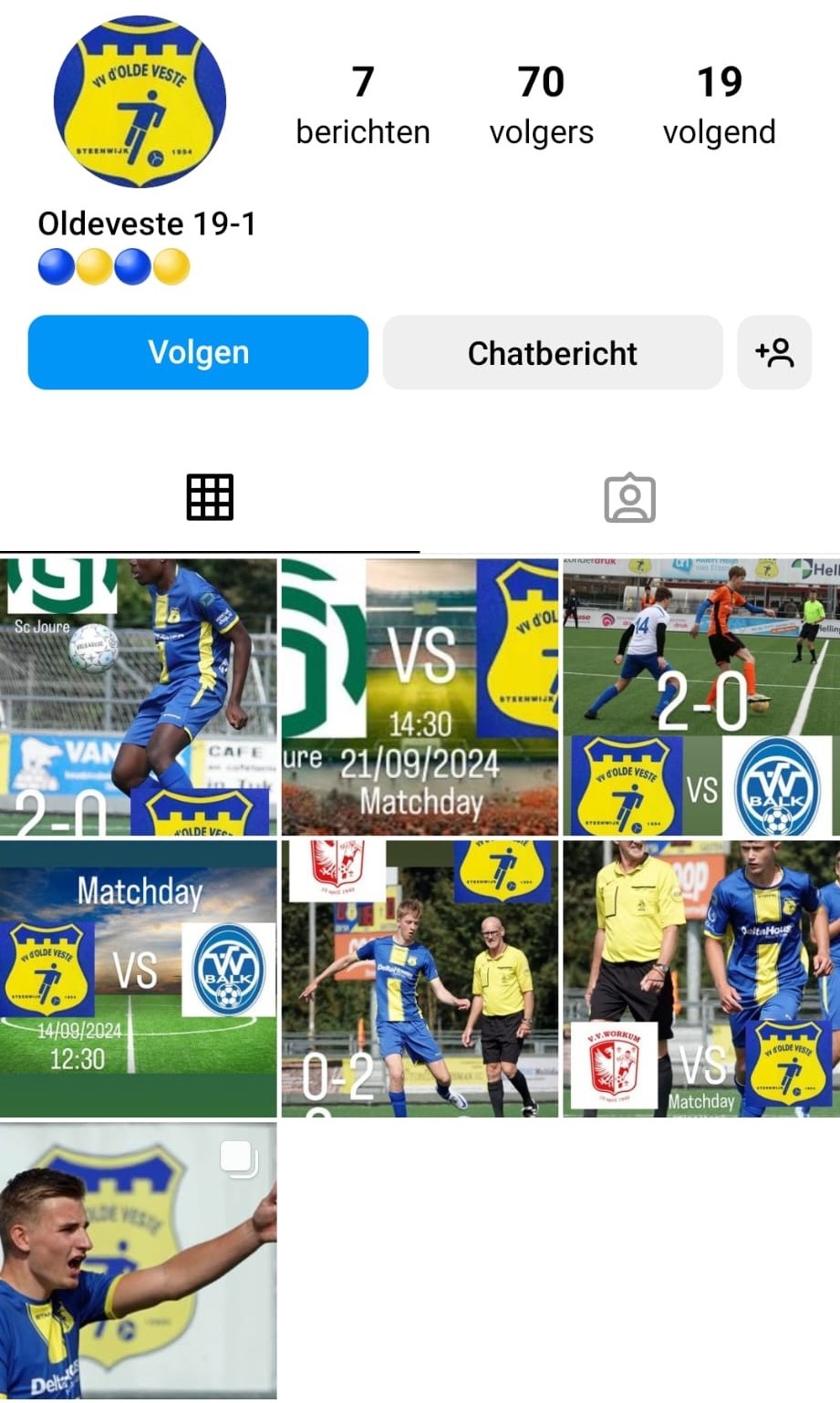
Task: Open the 2-0 VS Balk result post
Action: pyautogui.click(x=700, y=698)
